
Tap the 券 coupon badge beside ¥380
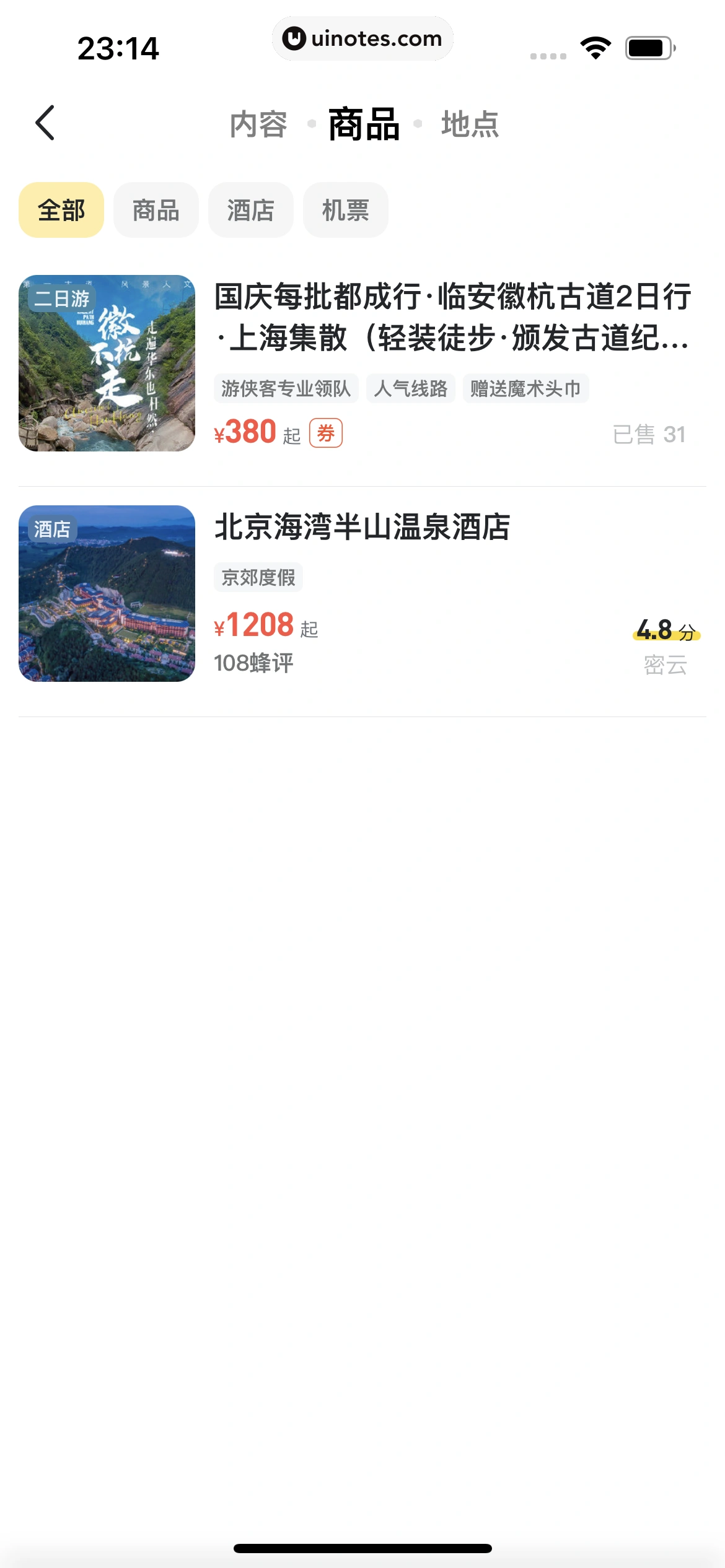click(x=326, y=433)
